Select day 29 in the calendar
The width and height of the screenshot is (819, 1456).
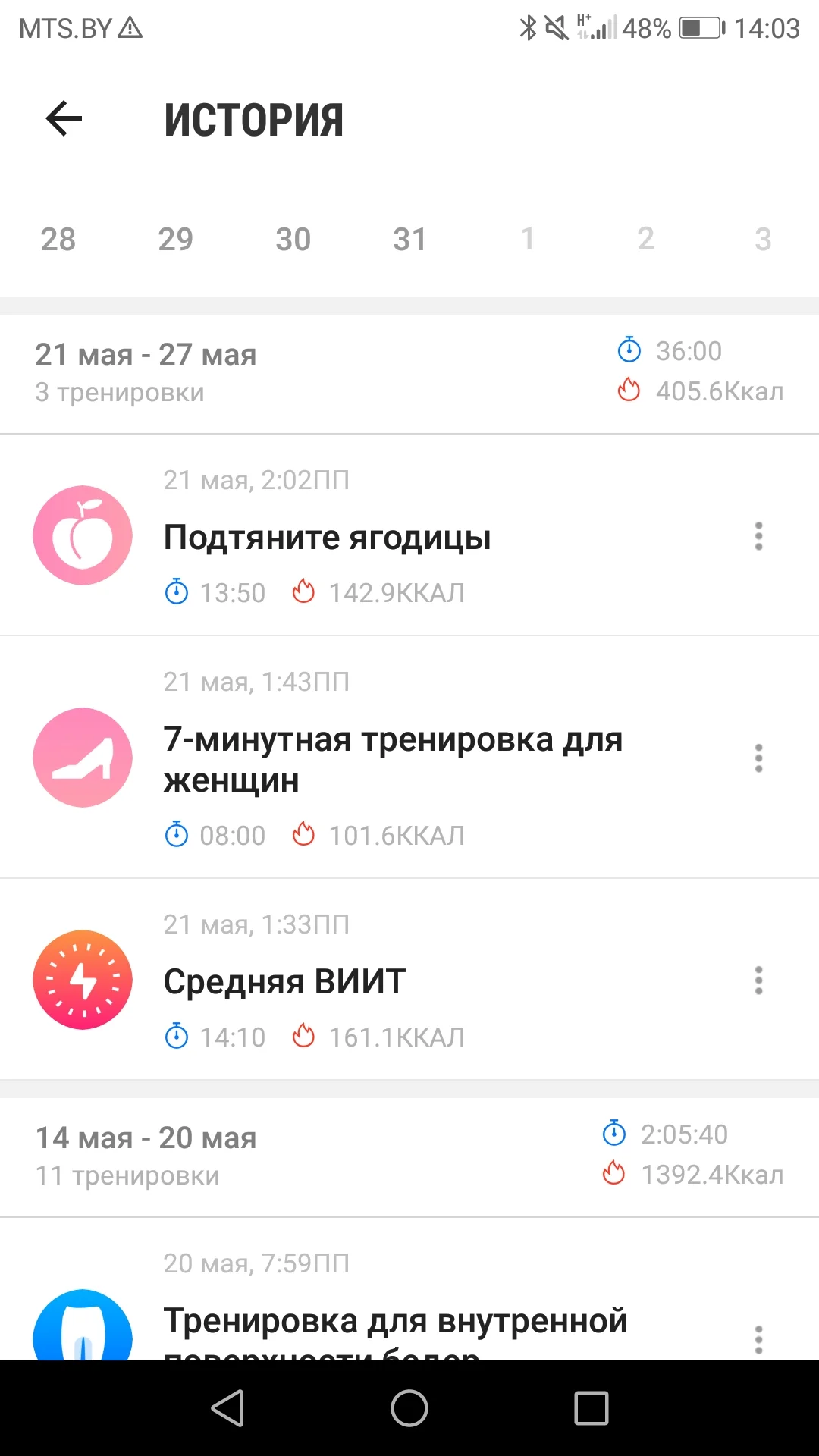(175, 240)
